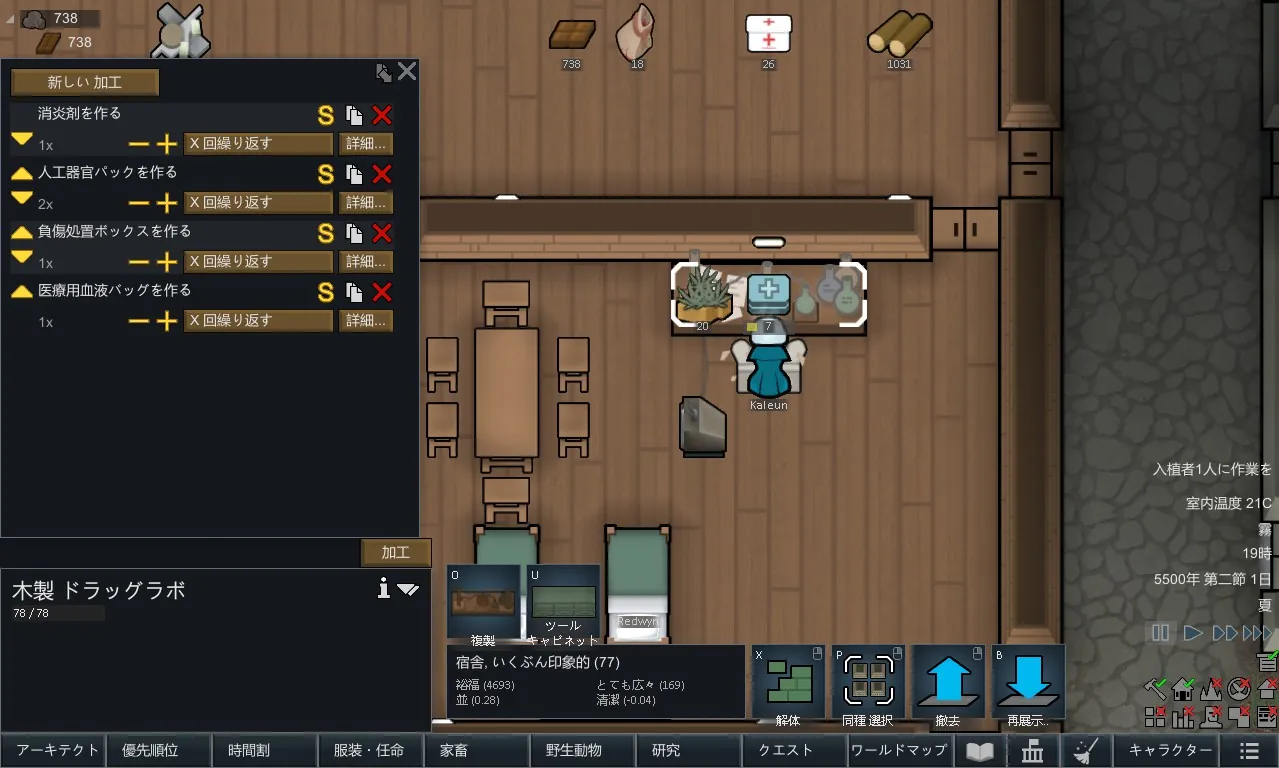Suspend the 人工器官パックを作る bill
Image resolution: width=1279 pixels, height=768 pixels.
coord(325,174)
